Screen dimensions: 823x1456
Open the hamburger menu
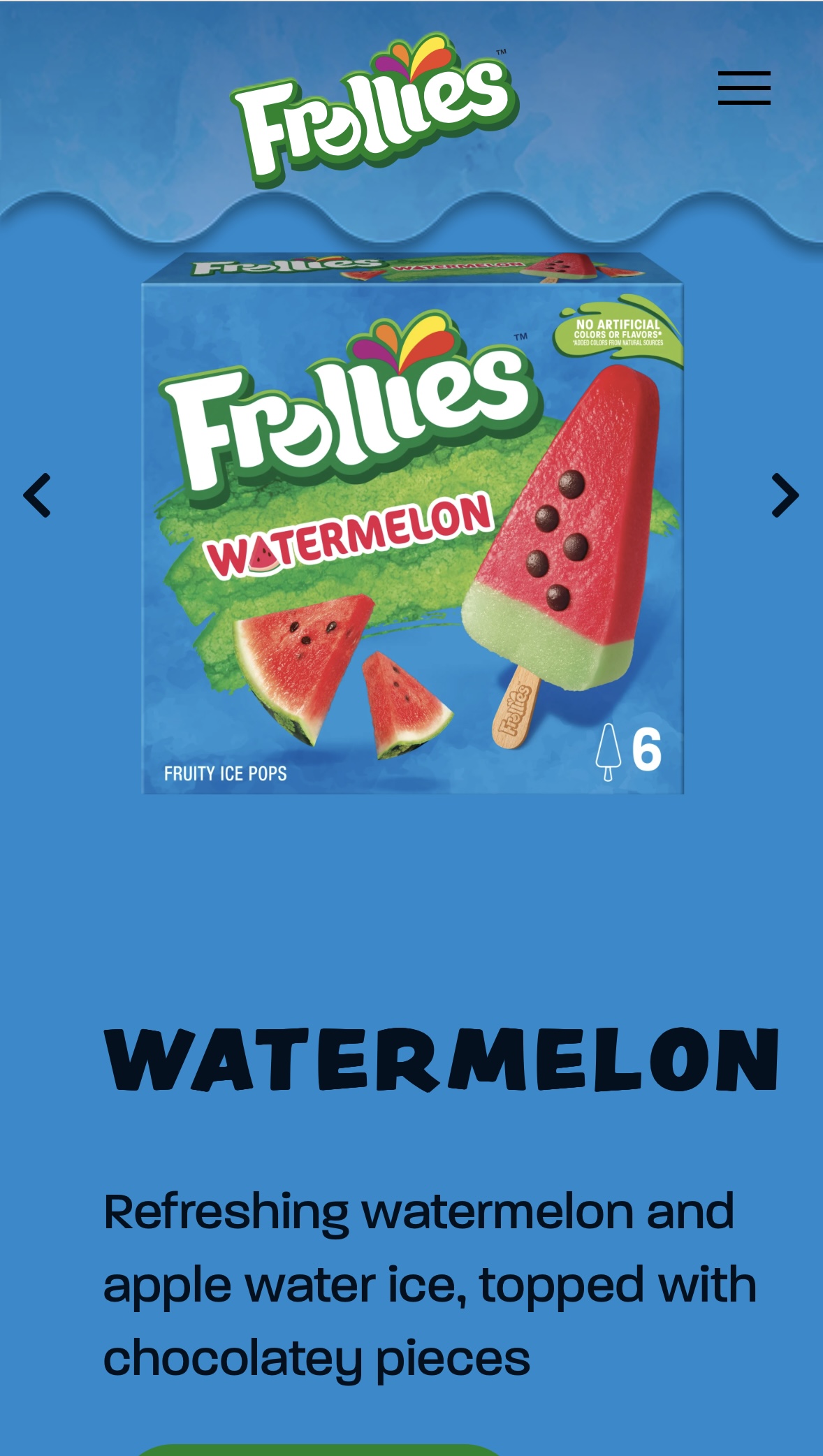(x=744, y=88)
